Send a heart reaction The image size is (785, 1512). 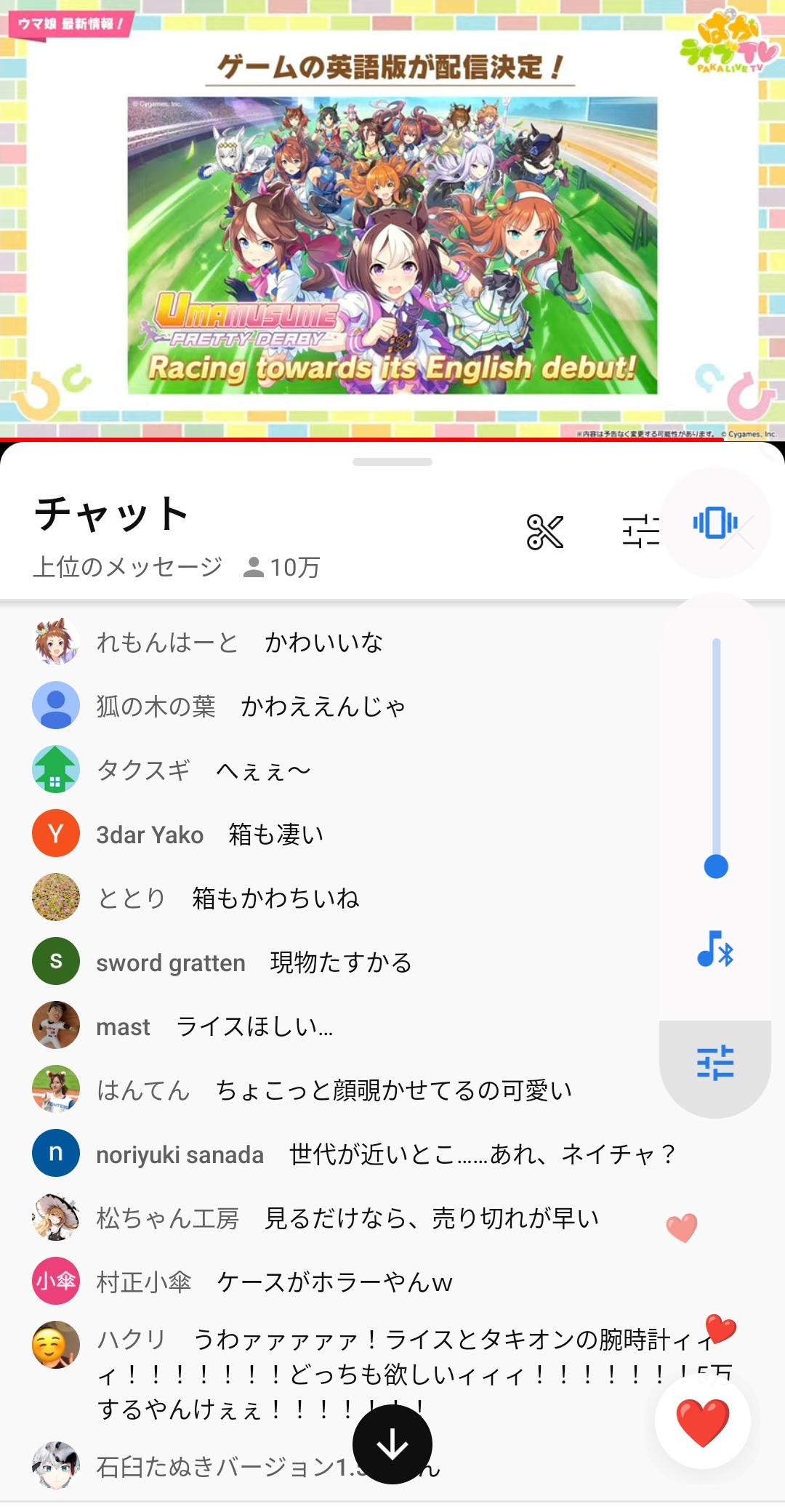[x=702, y=1421]
